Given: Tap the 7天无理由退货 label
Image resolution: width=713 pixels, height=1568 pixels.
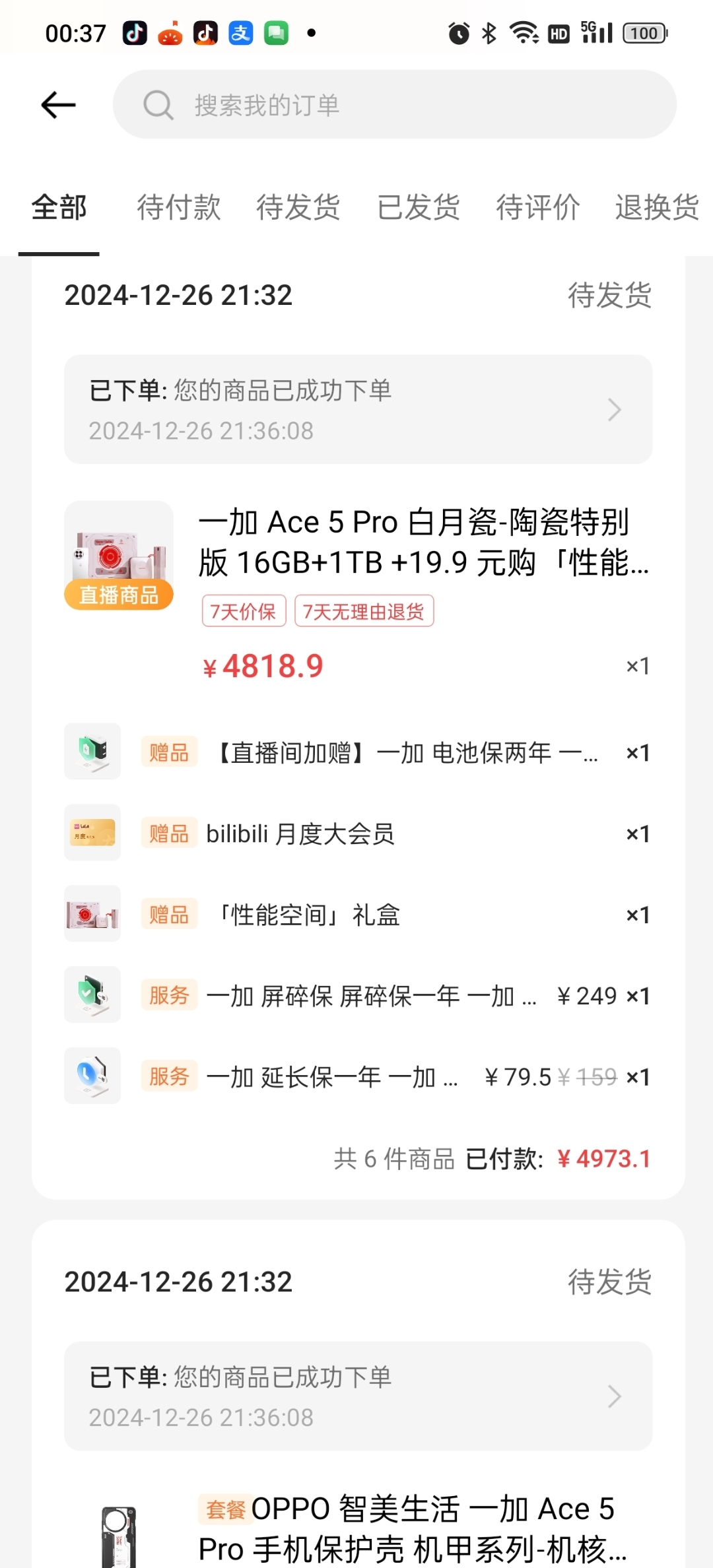Looking at the screenshot, I should [364, 611].
